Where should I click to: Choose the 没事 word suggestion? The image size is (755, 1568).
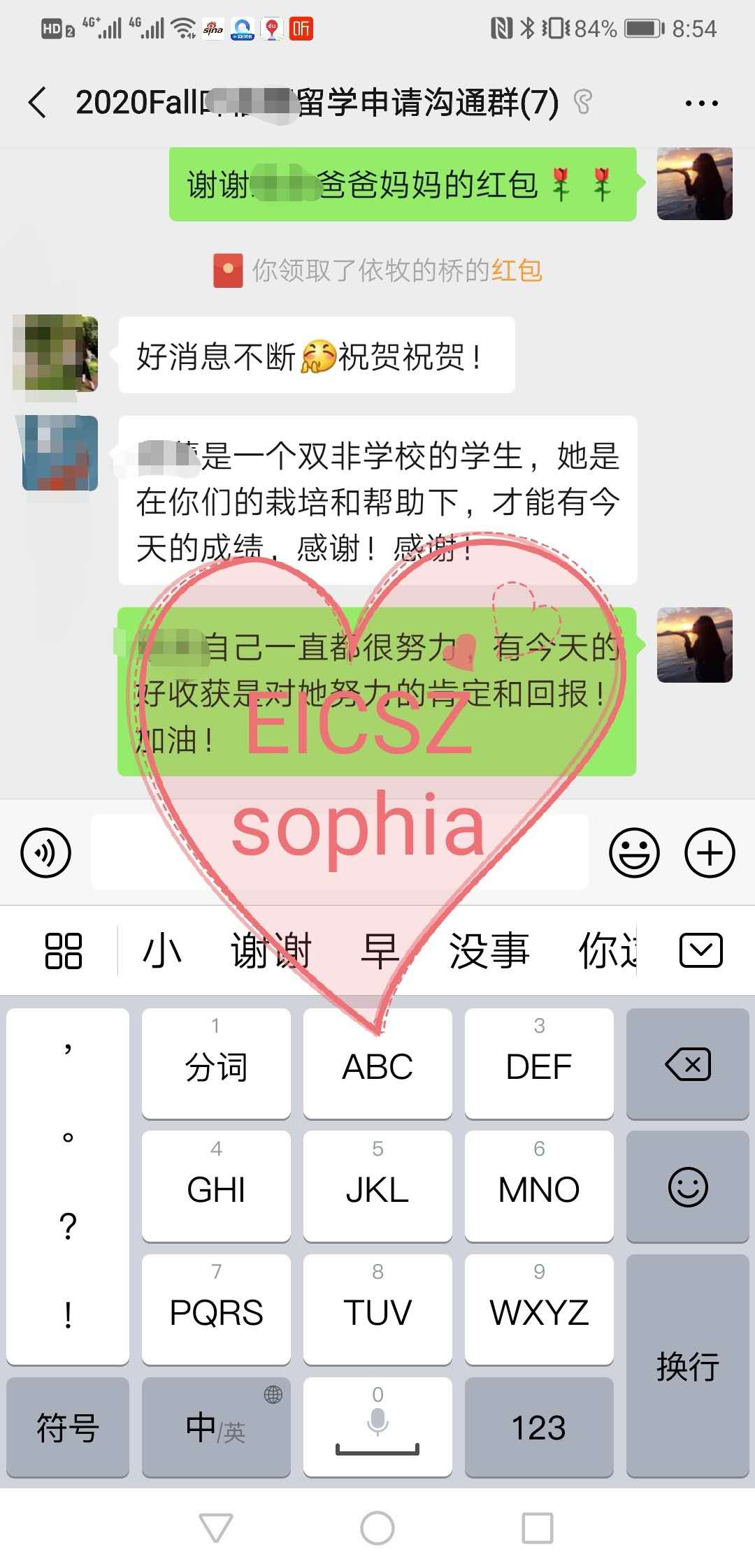(x=489, y=951)
